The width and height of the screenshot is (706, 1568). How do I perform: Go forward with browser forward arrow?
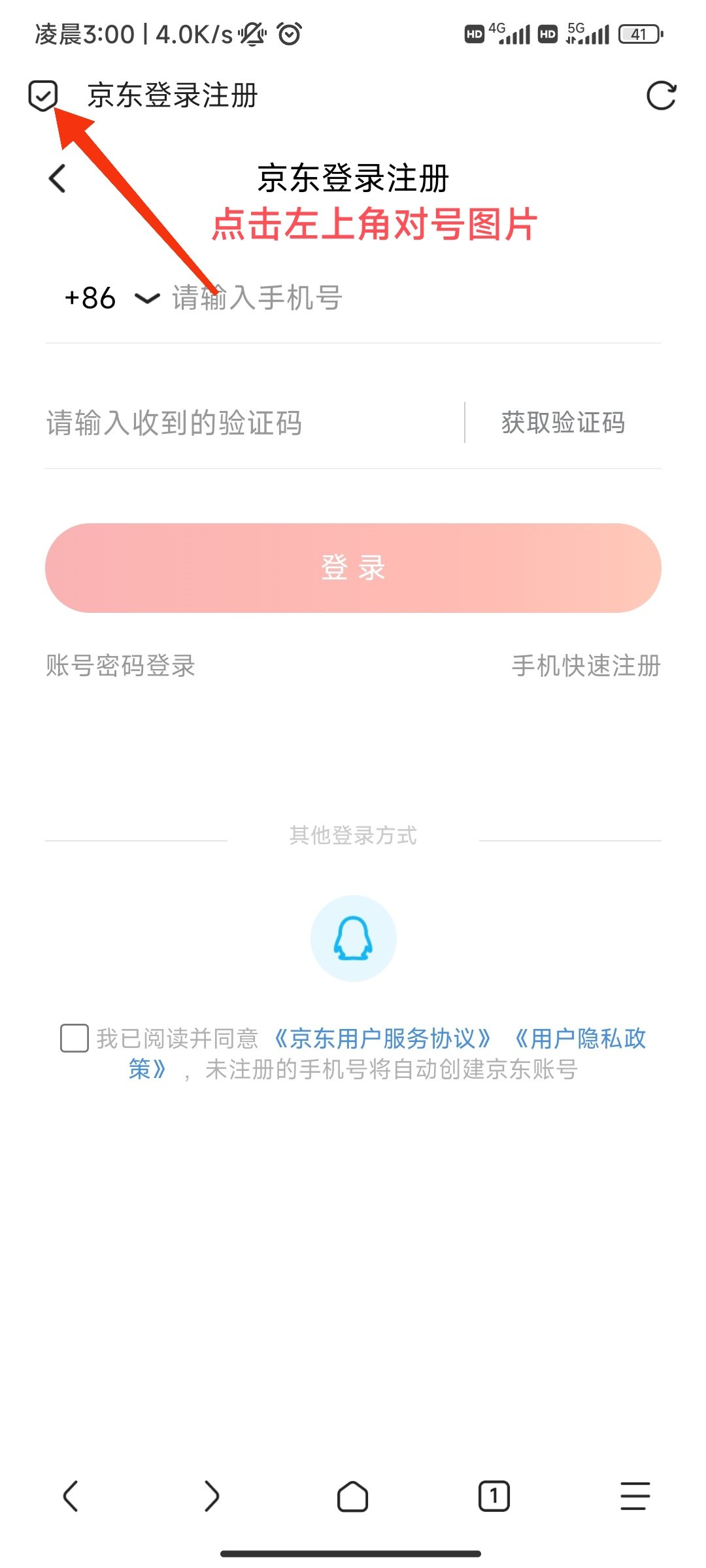(x=211, y=1496)
